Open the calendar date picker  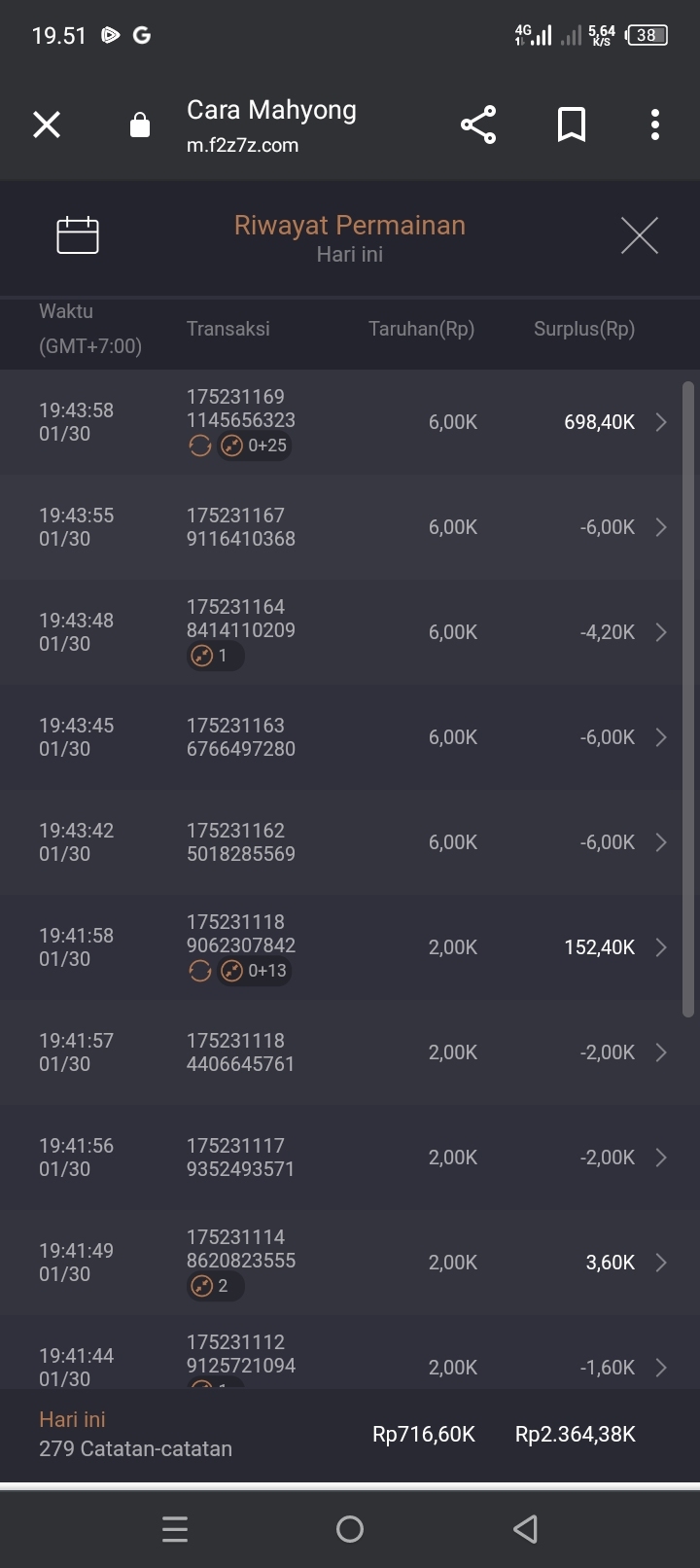click(78, 235)
